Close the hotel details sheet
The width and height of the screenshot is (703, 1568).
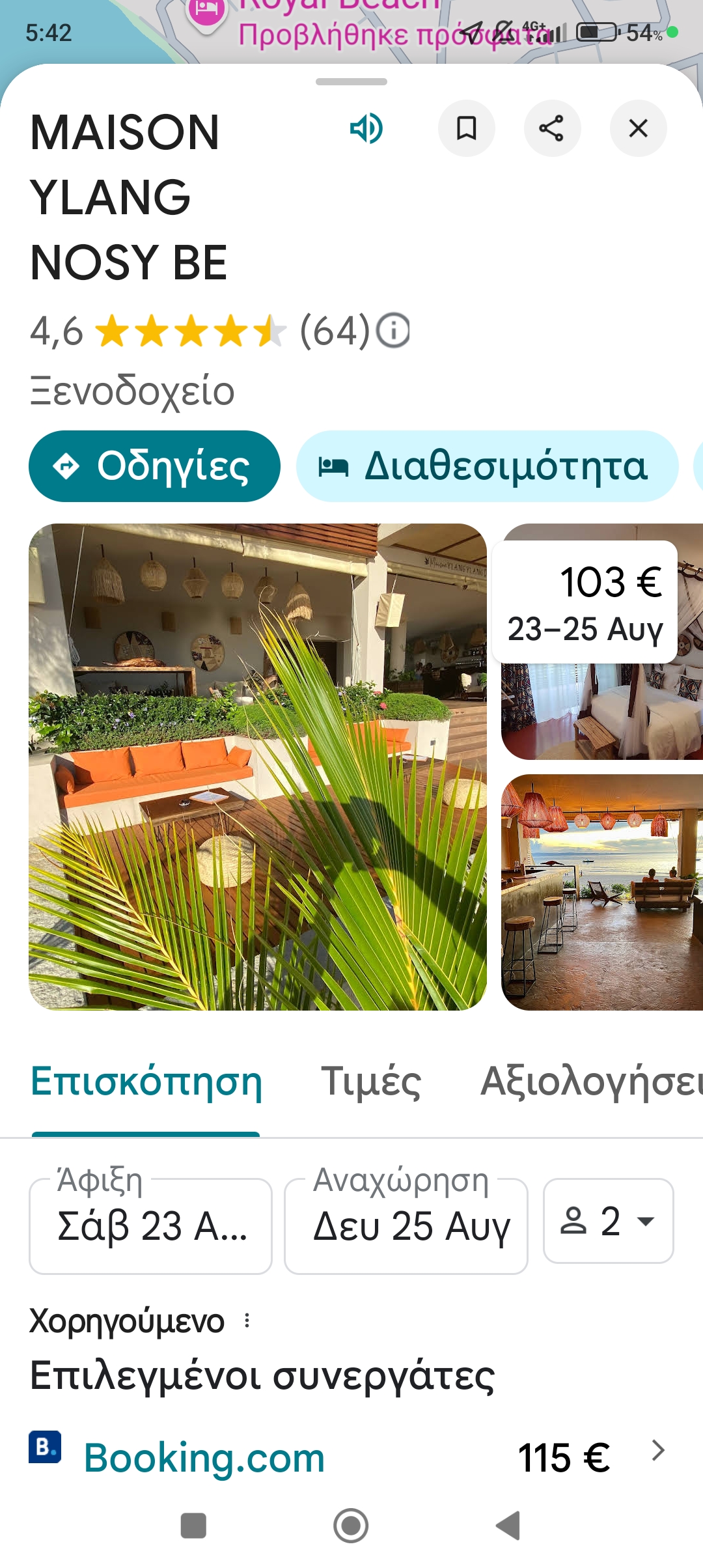[638, 128]
